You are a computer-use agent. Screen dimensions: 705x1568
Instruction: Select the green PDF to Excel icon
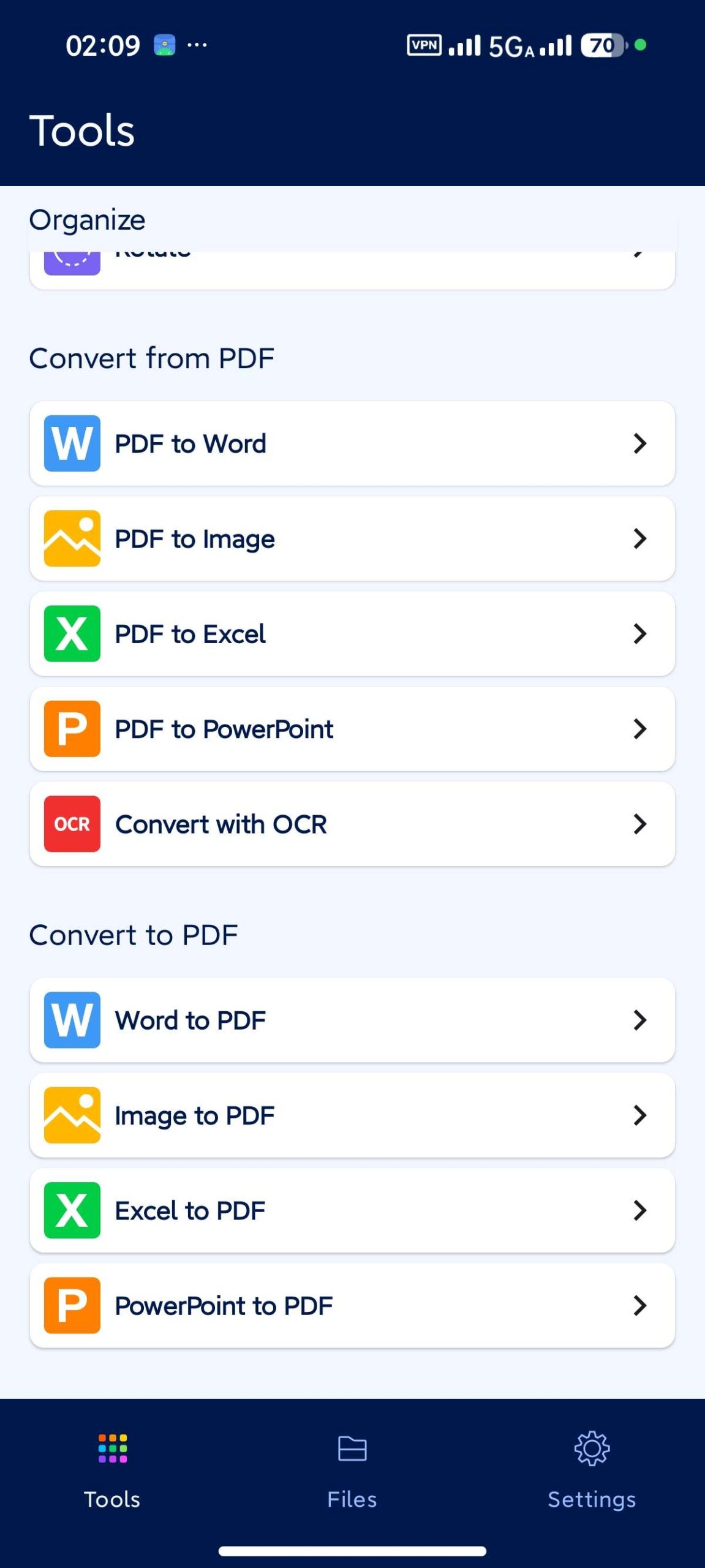click(71, 634)
